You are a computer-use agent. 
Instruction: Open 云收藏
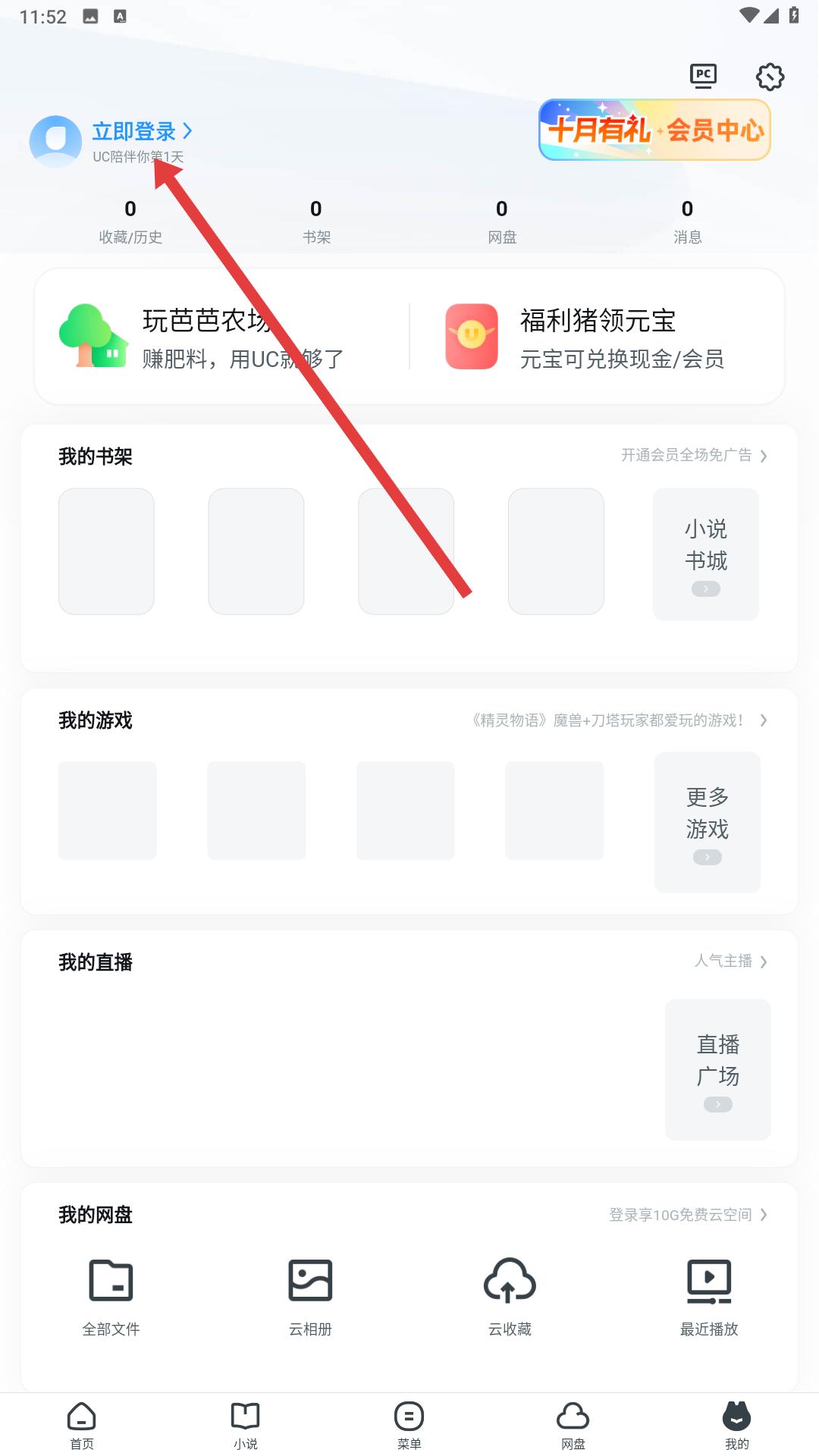coord(510,1295)
